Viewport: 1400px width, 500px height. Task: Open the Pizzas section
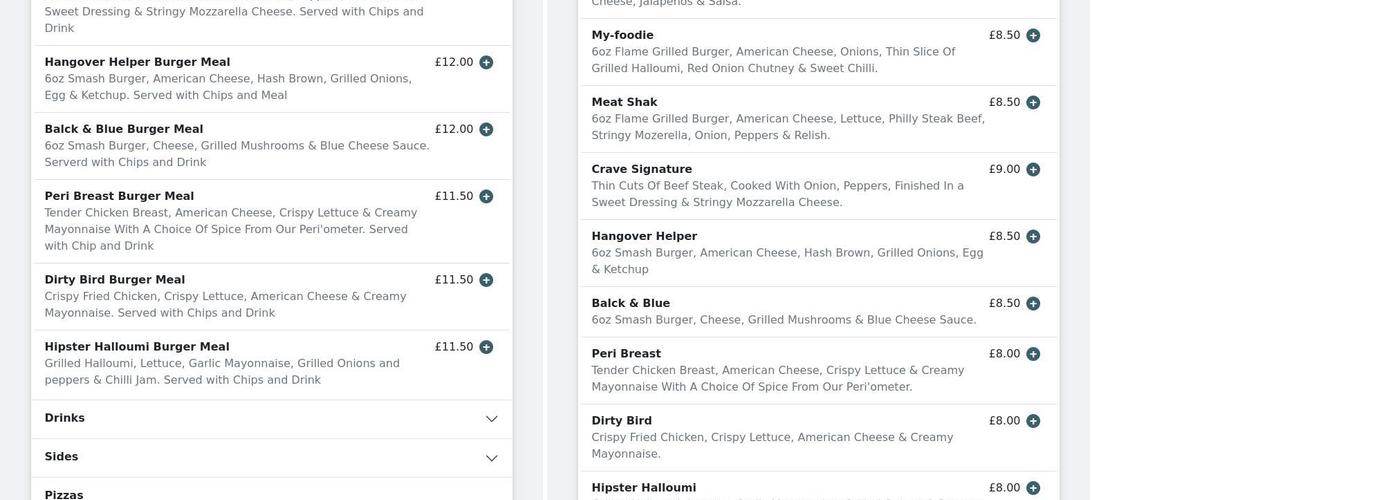coord(272,492)
